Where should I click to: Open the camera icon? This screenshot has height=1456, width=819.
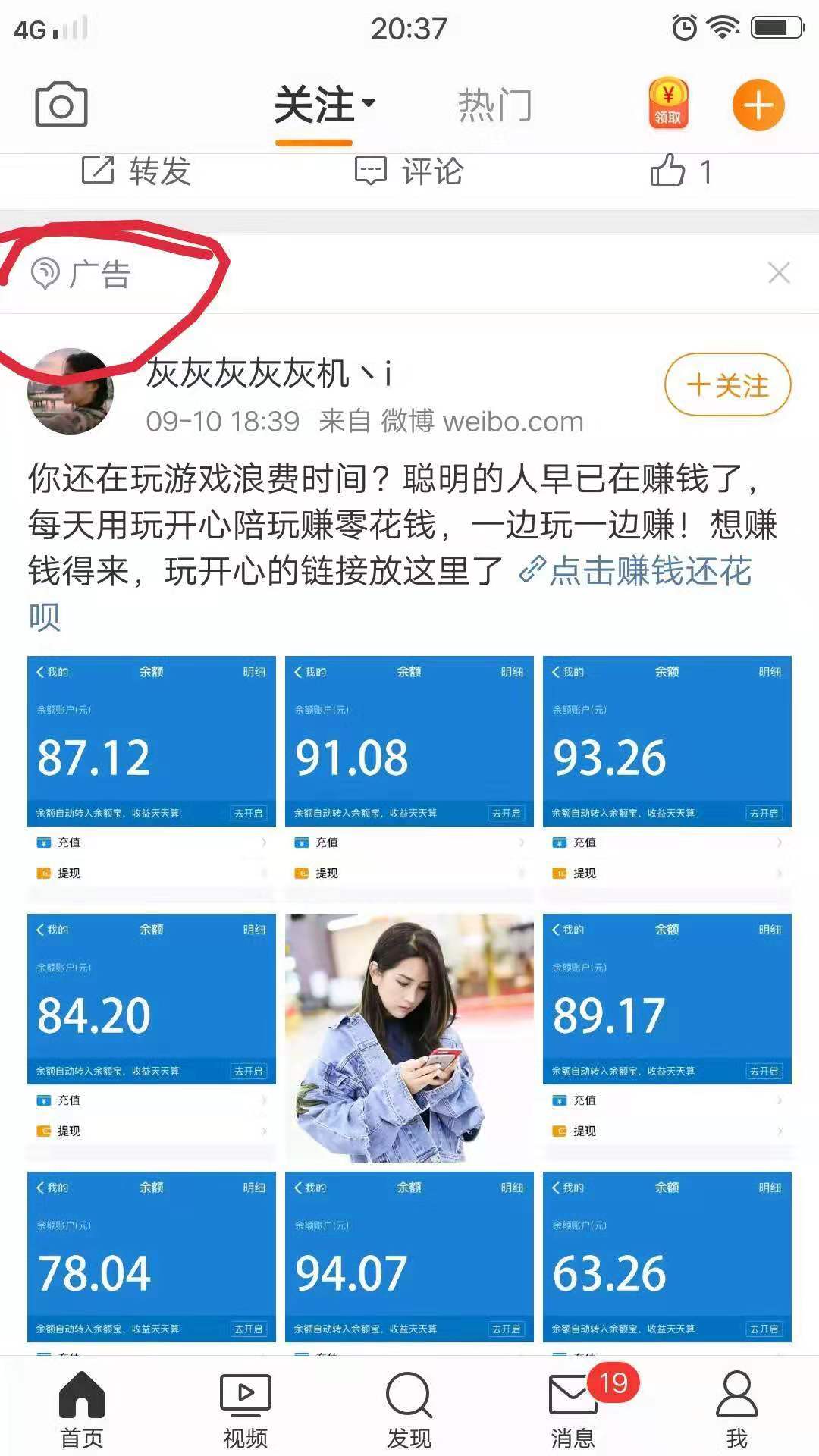(61, 105)
